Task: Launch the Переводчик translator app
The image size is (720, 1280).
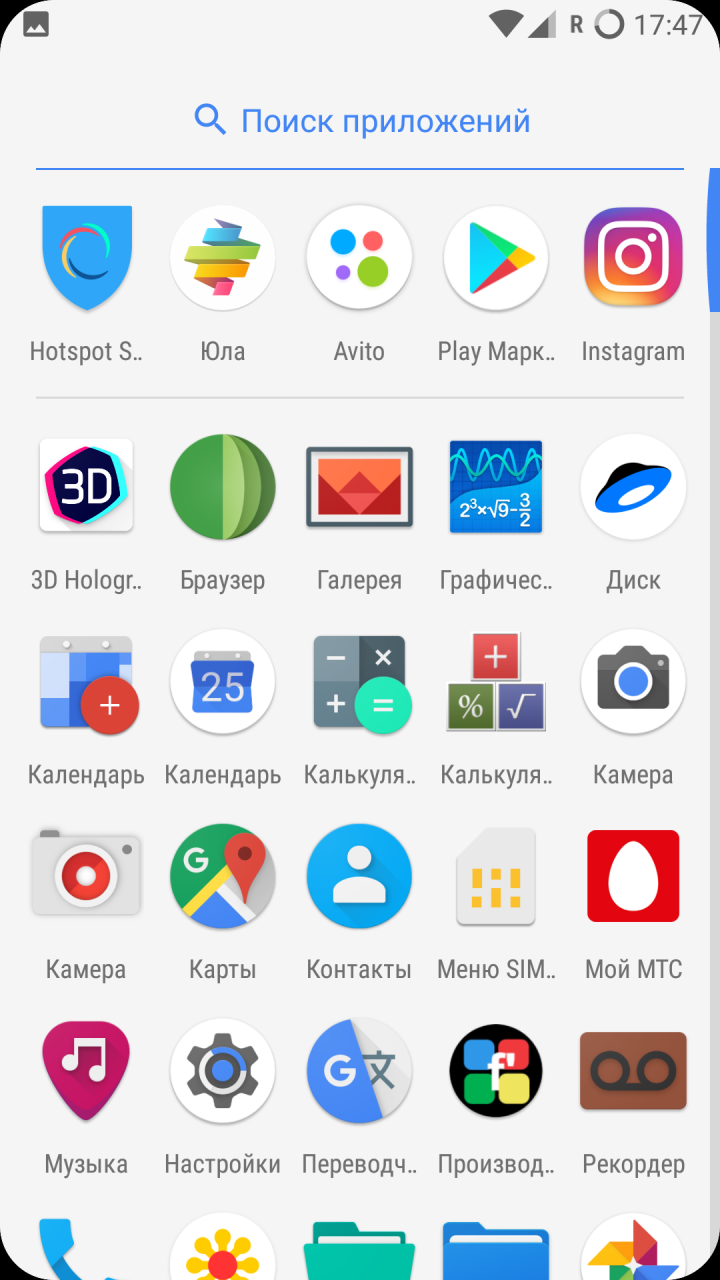Action: tap(359, 1071)
